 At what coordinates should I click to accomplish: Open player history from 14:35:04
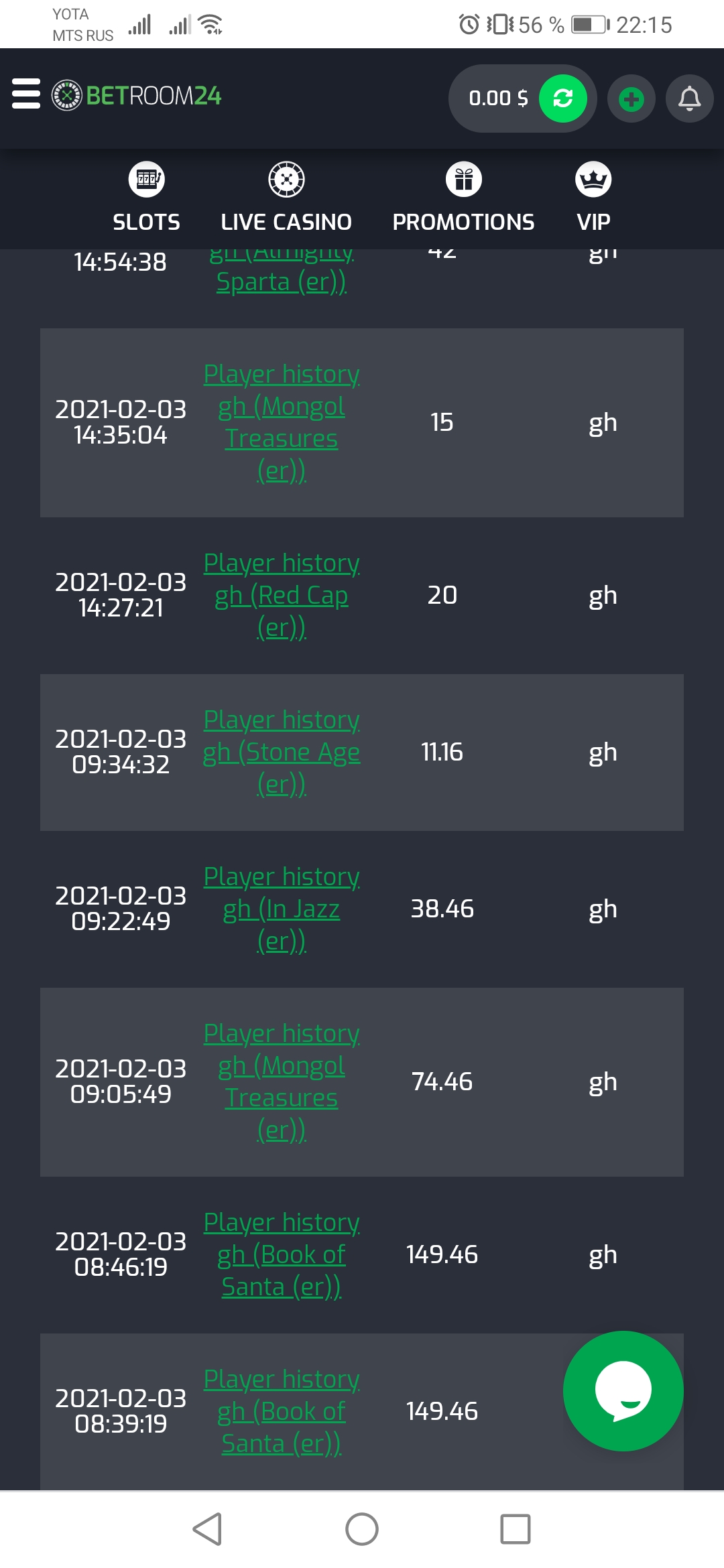point(282,422)
